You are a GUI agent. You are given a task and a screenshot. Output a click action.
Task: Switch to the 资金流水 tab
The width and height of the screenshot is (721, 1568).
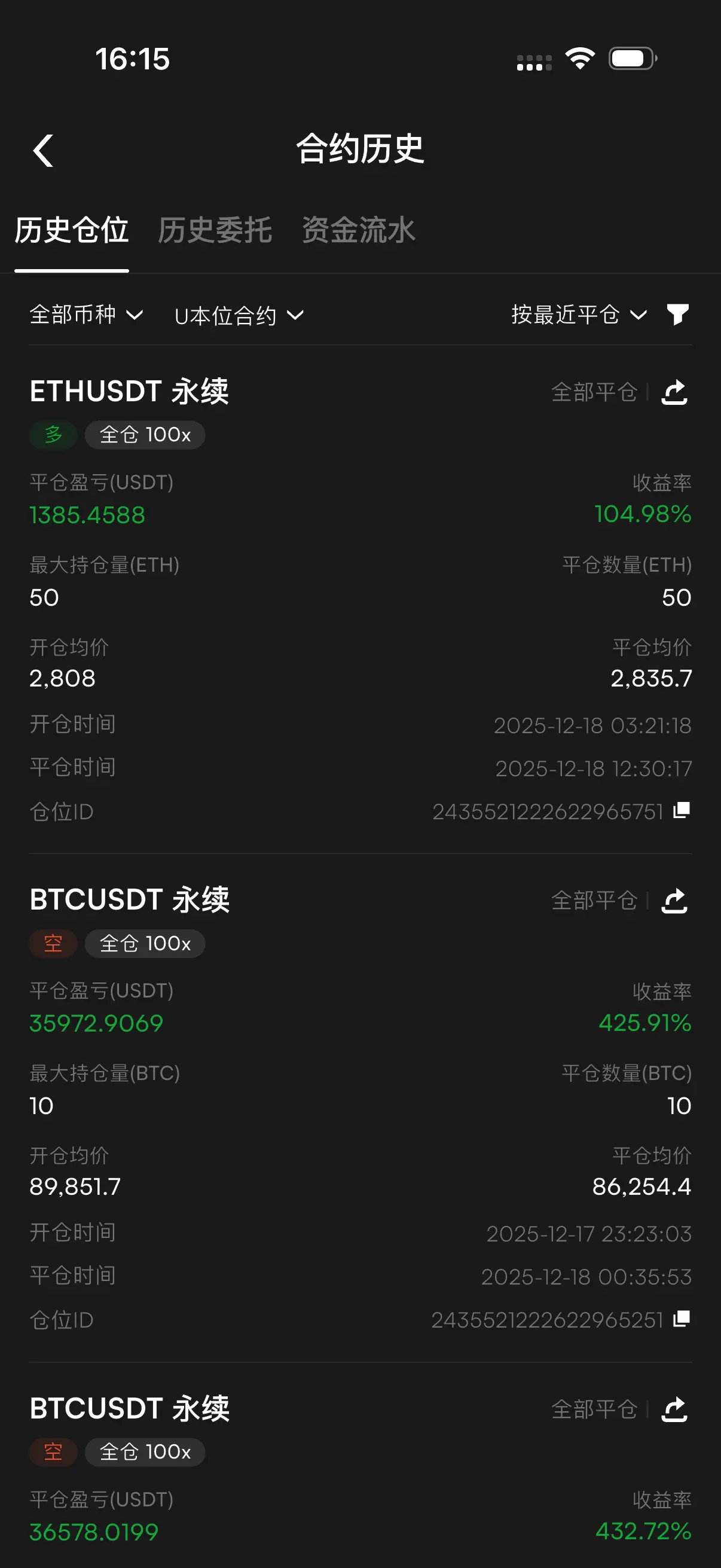358,231
